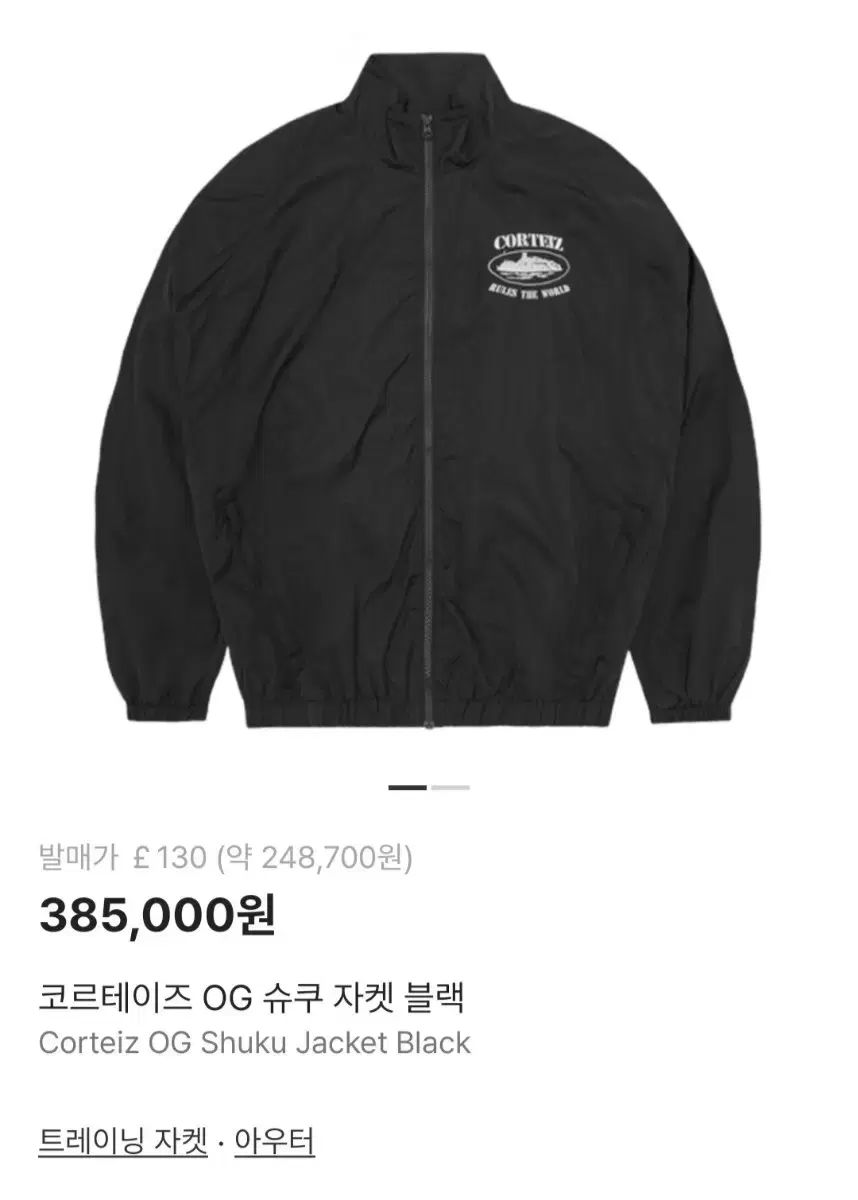Open the 아우터 category link
The width and height of the screenshot is (858, 1200).
click(275, 1141)
